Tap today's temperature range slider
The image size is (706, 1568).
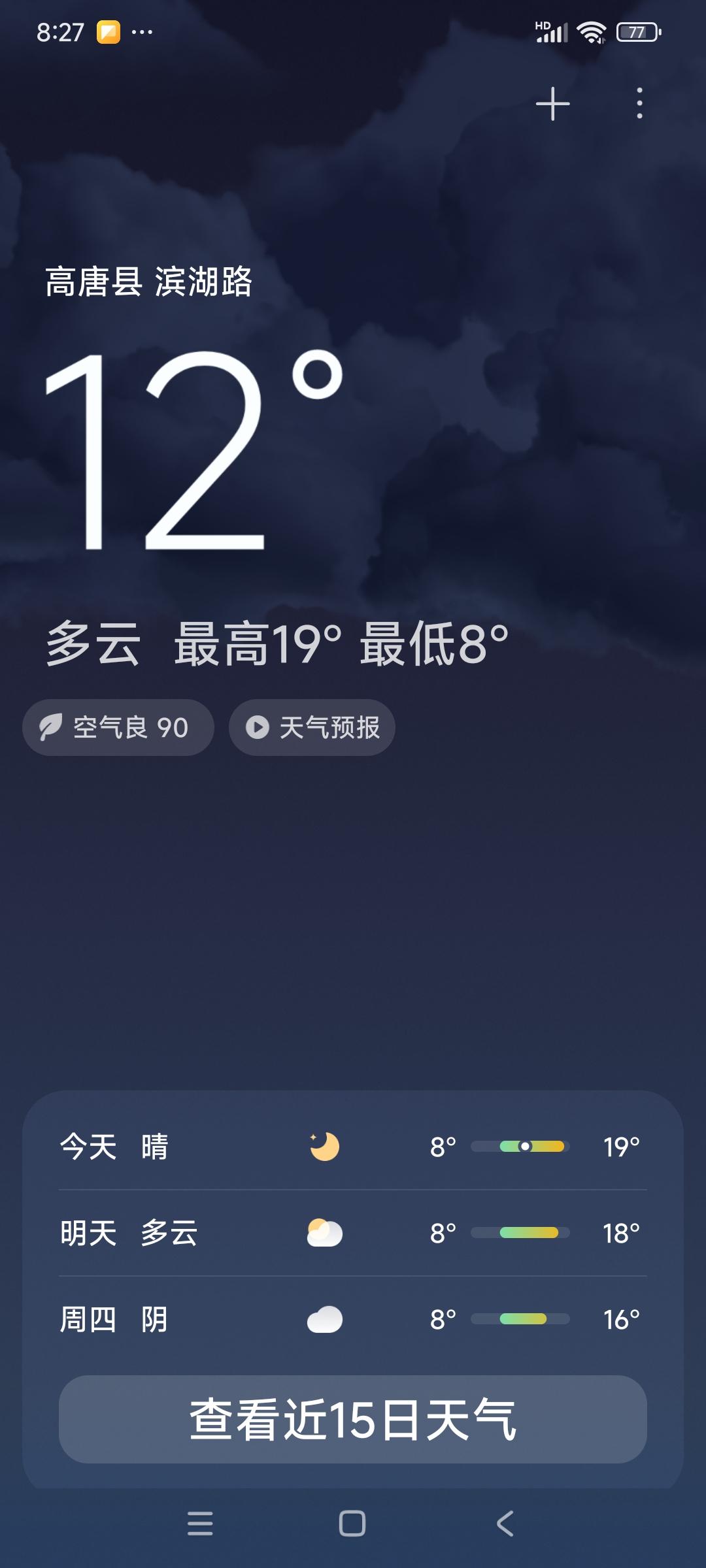tap(521, 1146)
